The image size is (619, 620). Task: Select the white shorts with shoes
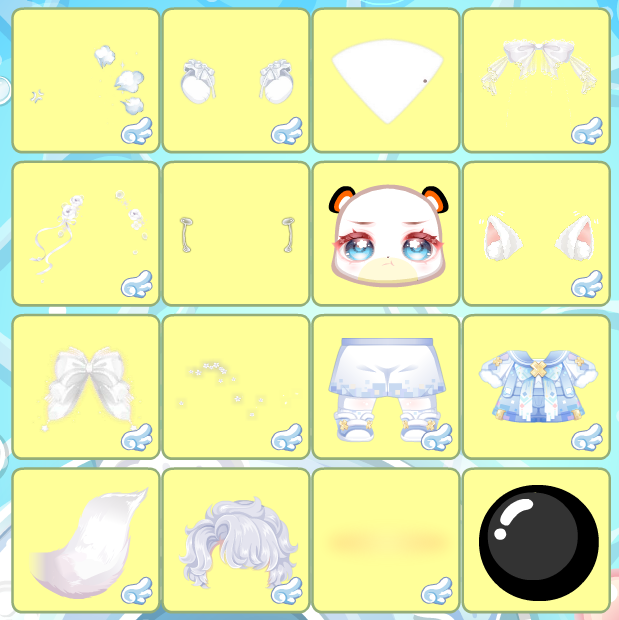click(x=386, y=387)
